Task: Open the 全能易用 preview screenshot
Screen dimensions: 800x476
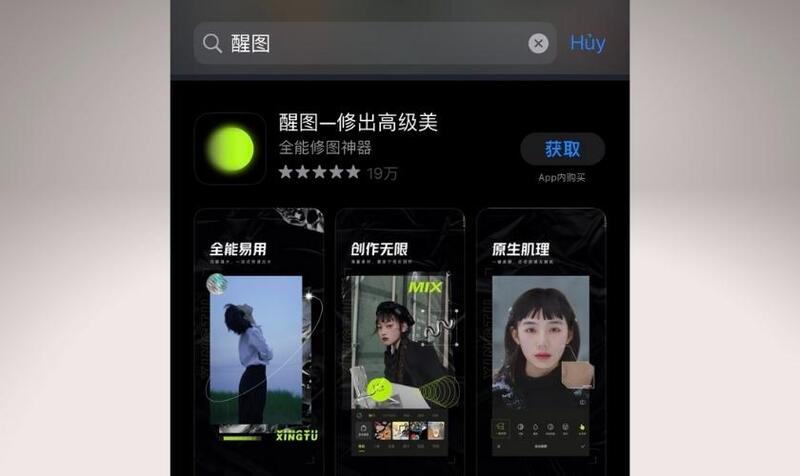Action: tap(259, 330)
